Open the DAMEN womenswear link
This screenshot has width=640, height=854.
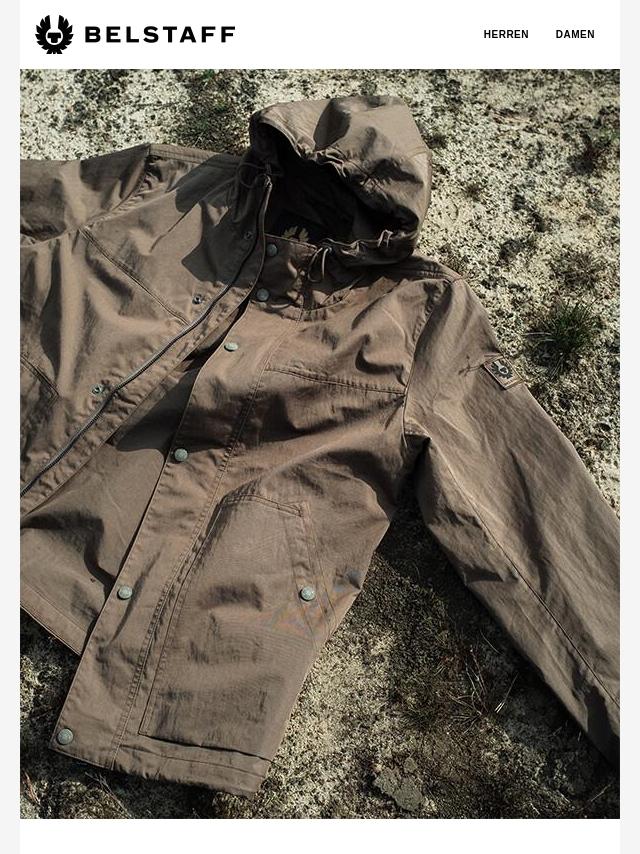574,34
